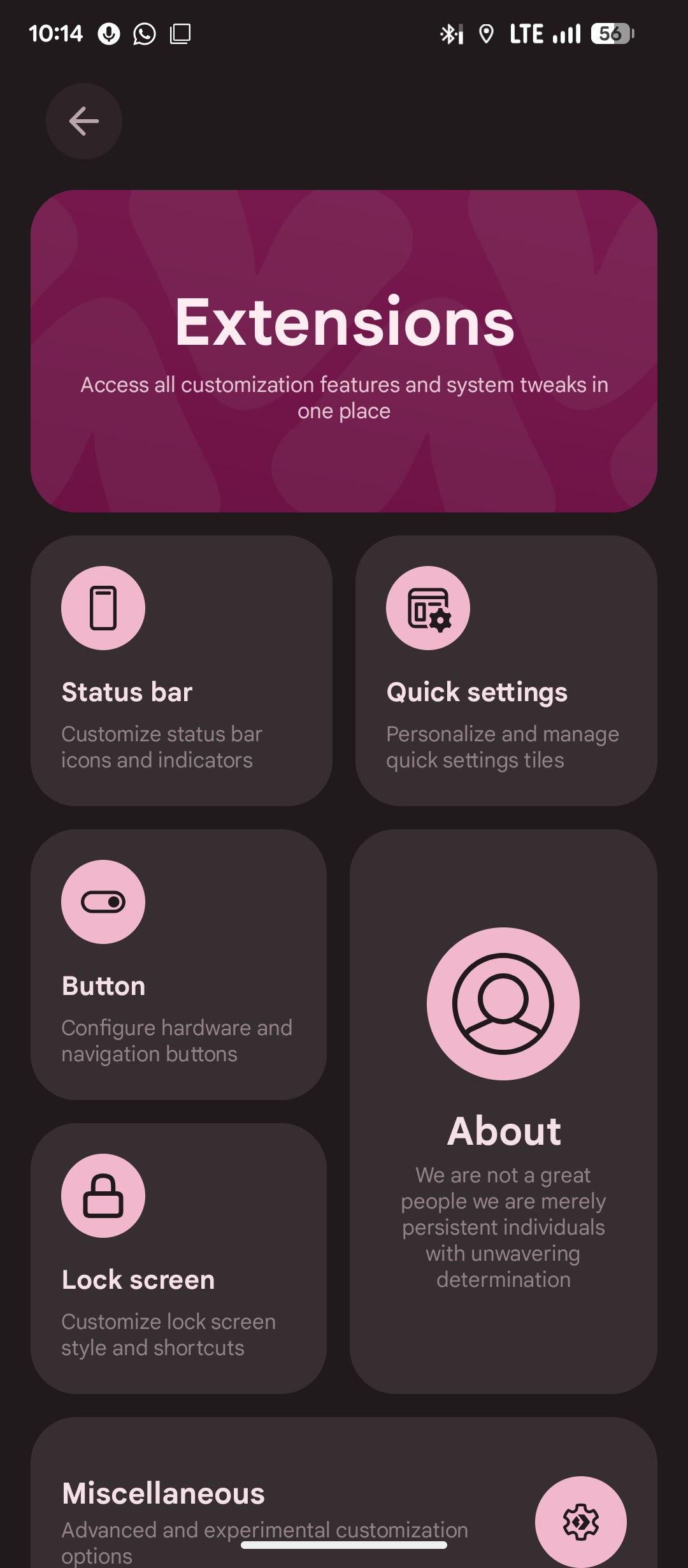
Task: Open the Status bar card
Action: pos(181,671)
